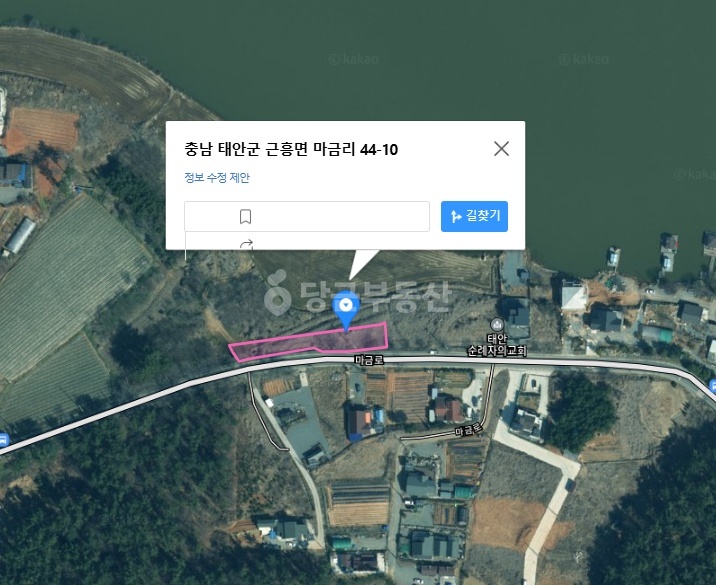The image size is (716, 585).
Task: Tap the 길찾기 directions button
Action: (x=474, y=216)
